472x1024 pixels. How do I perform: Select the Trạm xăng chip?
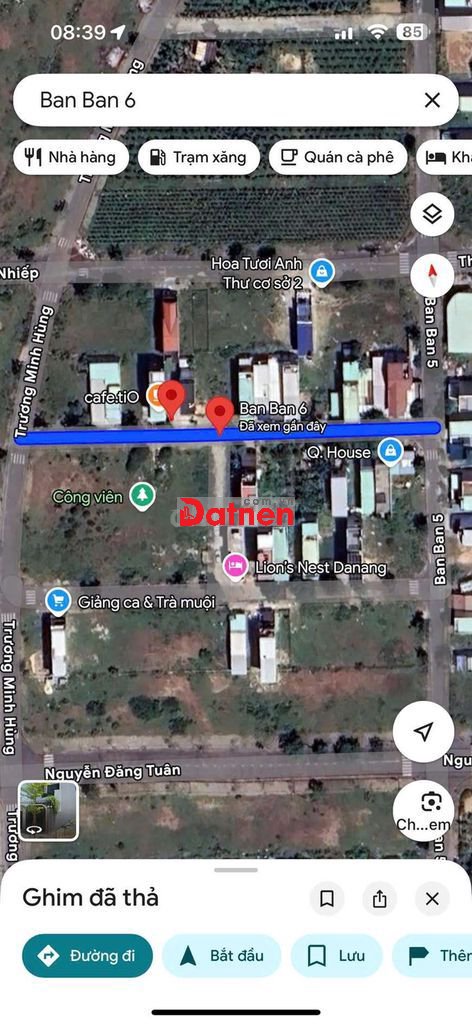[199, 157]
